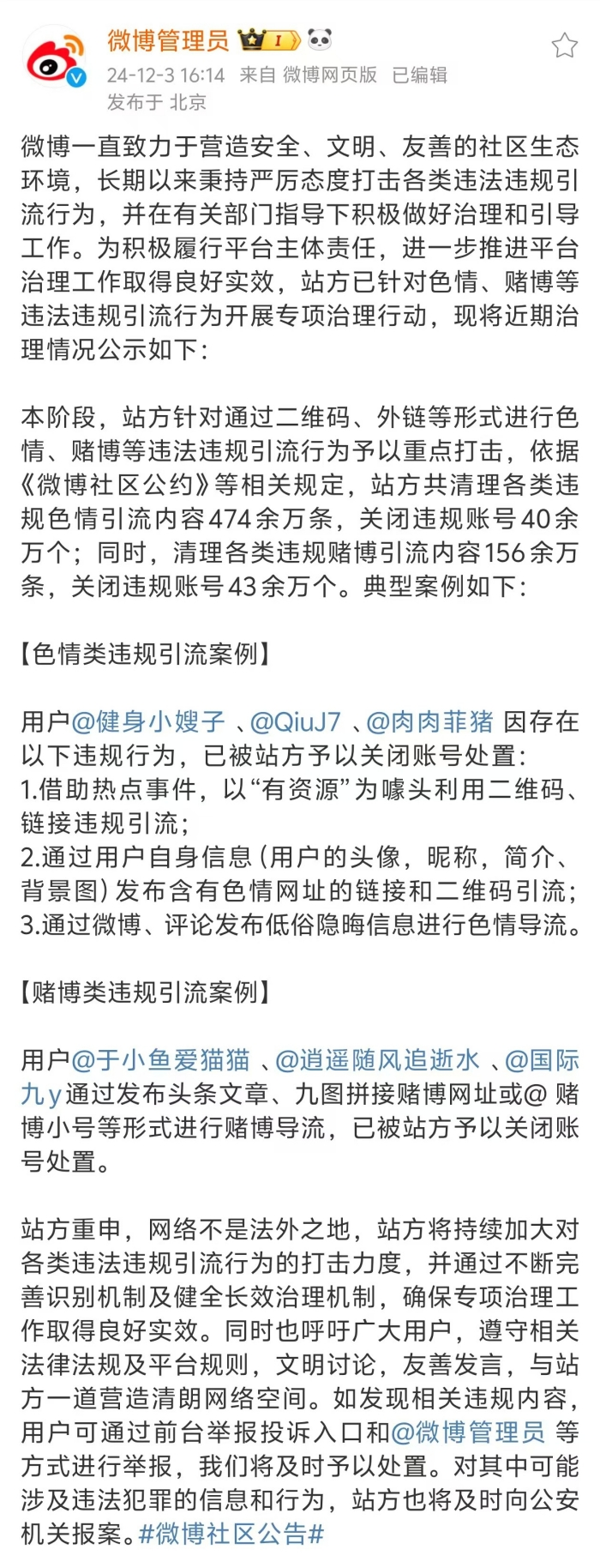Open the @微博管理员 mention in the last paragraph
The image size is (600, 1568).
tap(468, 1432)
